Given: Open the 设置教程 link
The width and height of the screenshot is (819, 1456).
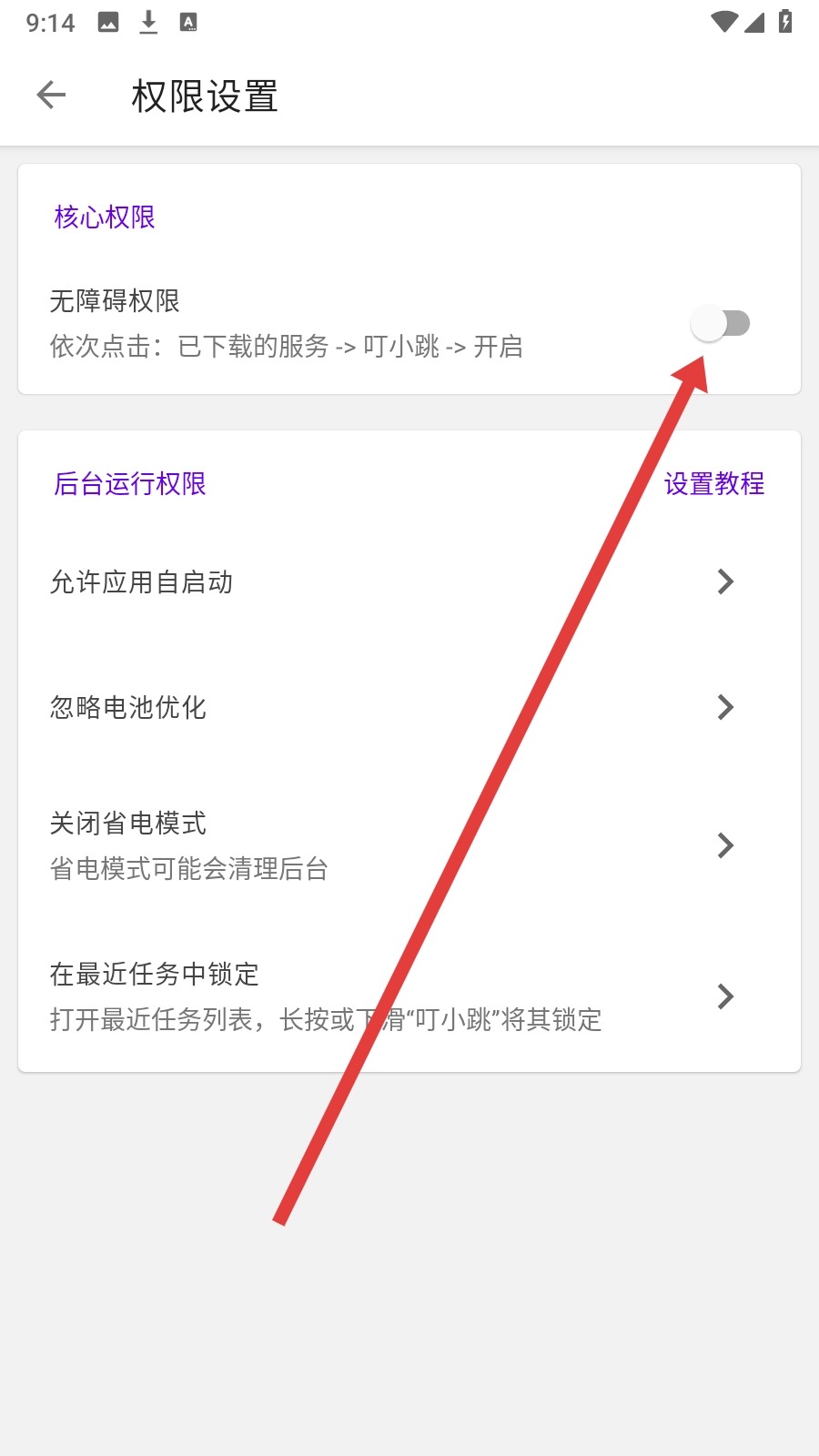Looking at the screenshot, I should pos(713,483).
